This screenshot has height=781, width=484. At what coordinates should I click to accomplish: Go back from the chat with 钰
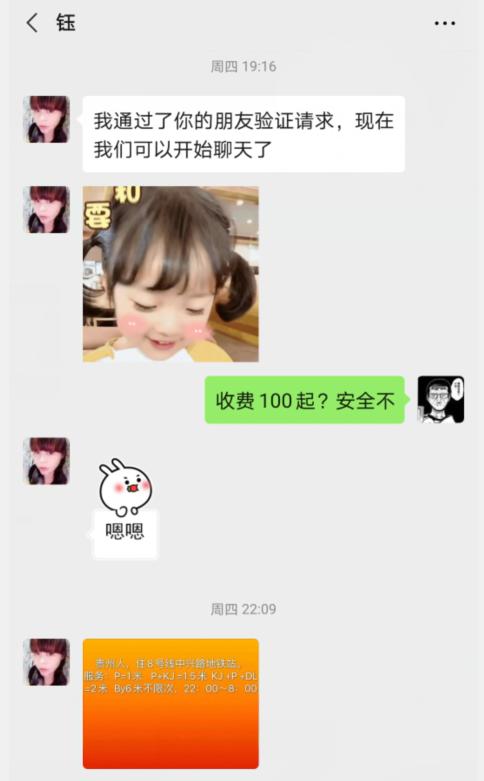32,23
